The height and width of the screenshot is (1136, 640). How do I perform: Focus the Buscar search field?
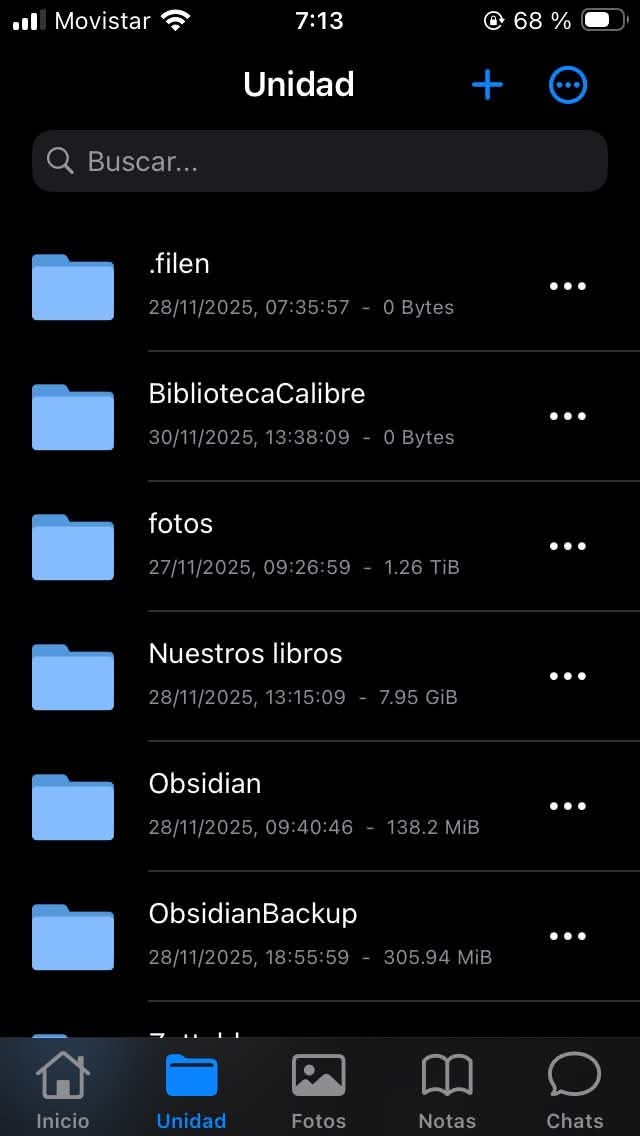coord(320,161)
